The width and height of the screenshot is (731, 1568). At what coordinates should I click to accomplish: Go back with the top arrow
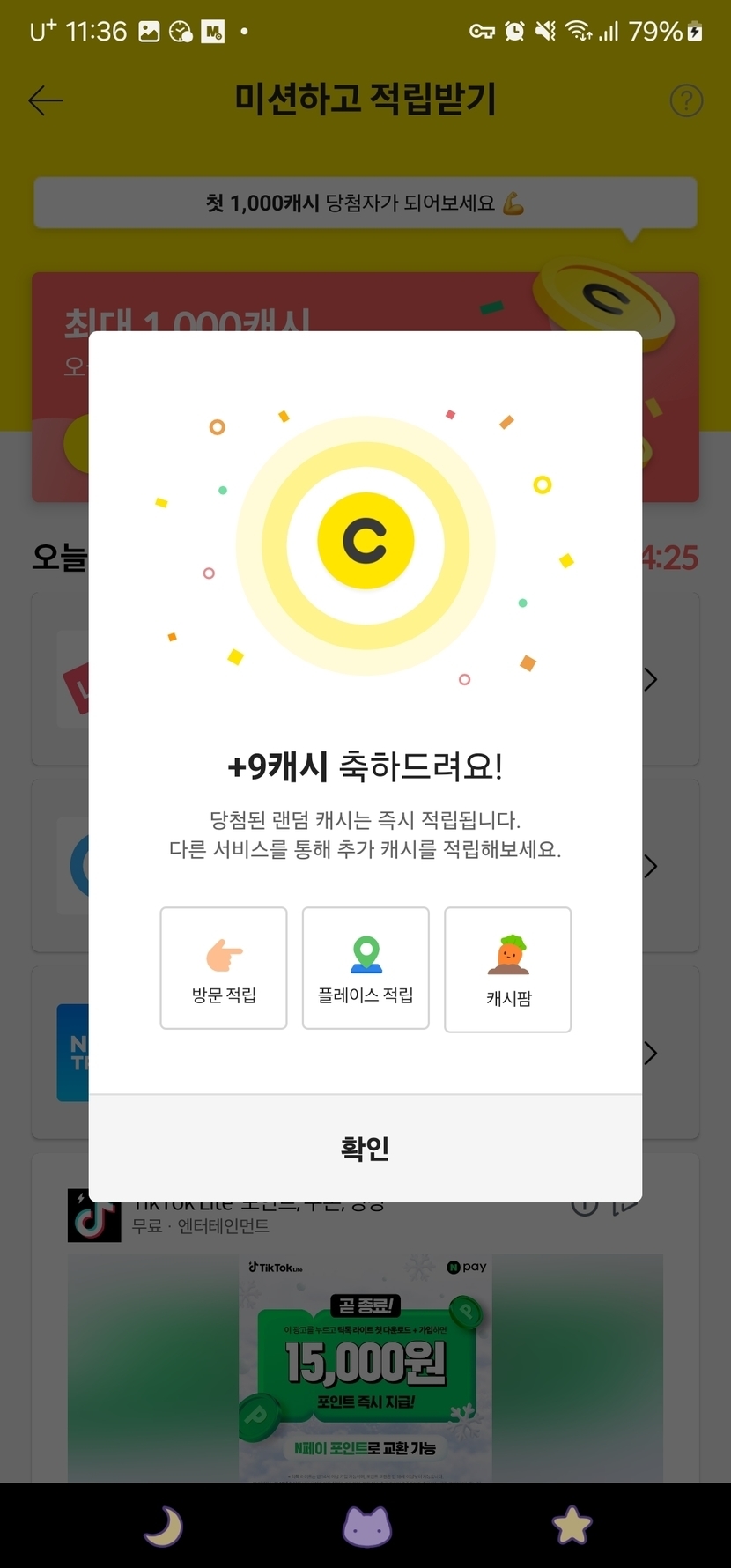[x=46, y=100]
